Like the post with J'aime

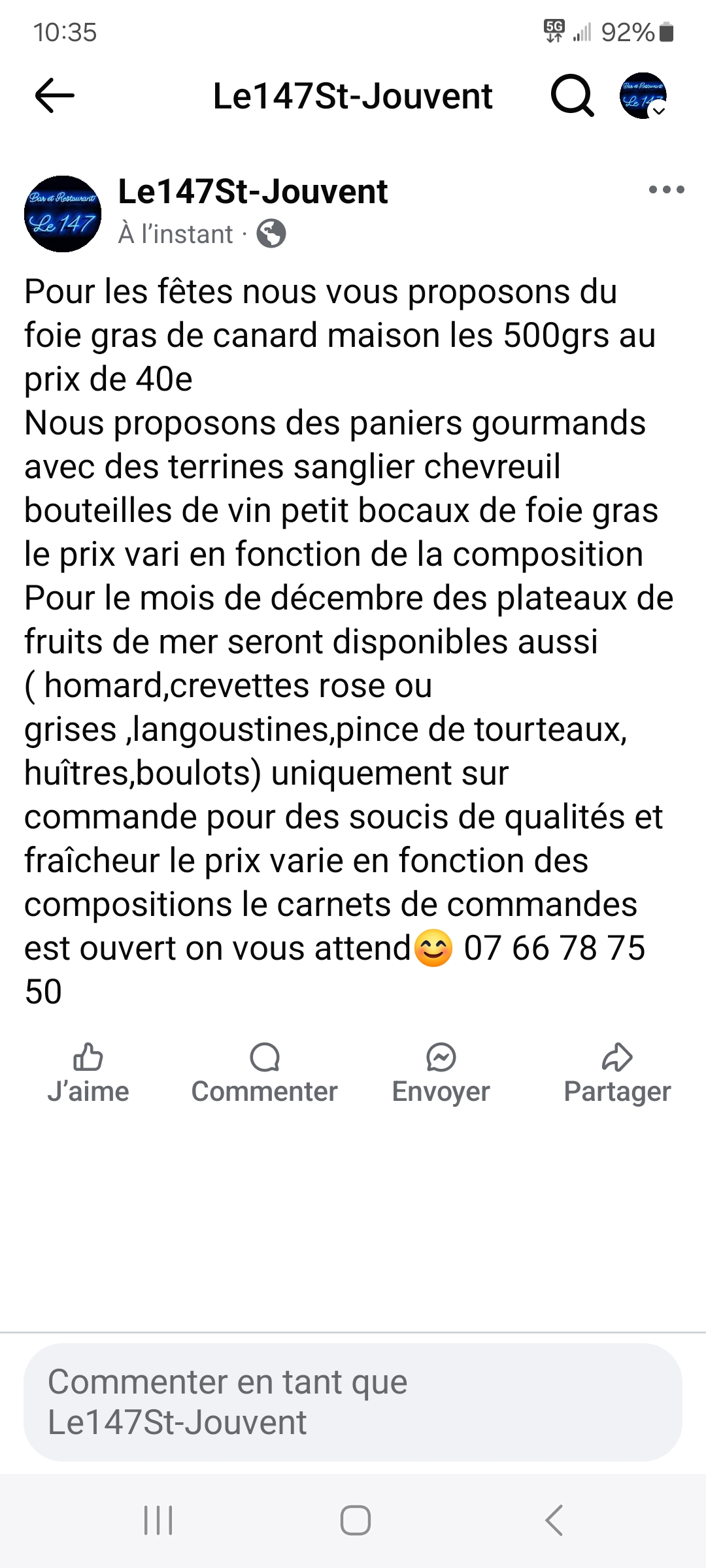pyautogui.click(x=88, y=1074)
